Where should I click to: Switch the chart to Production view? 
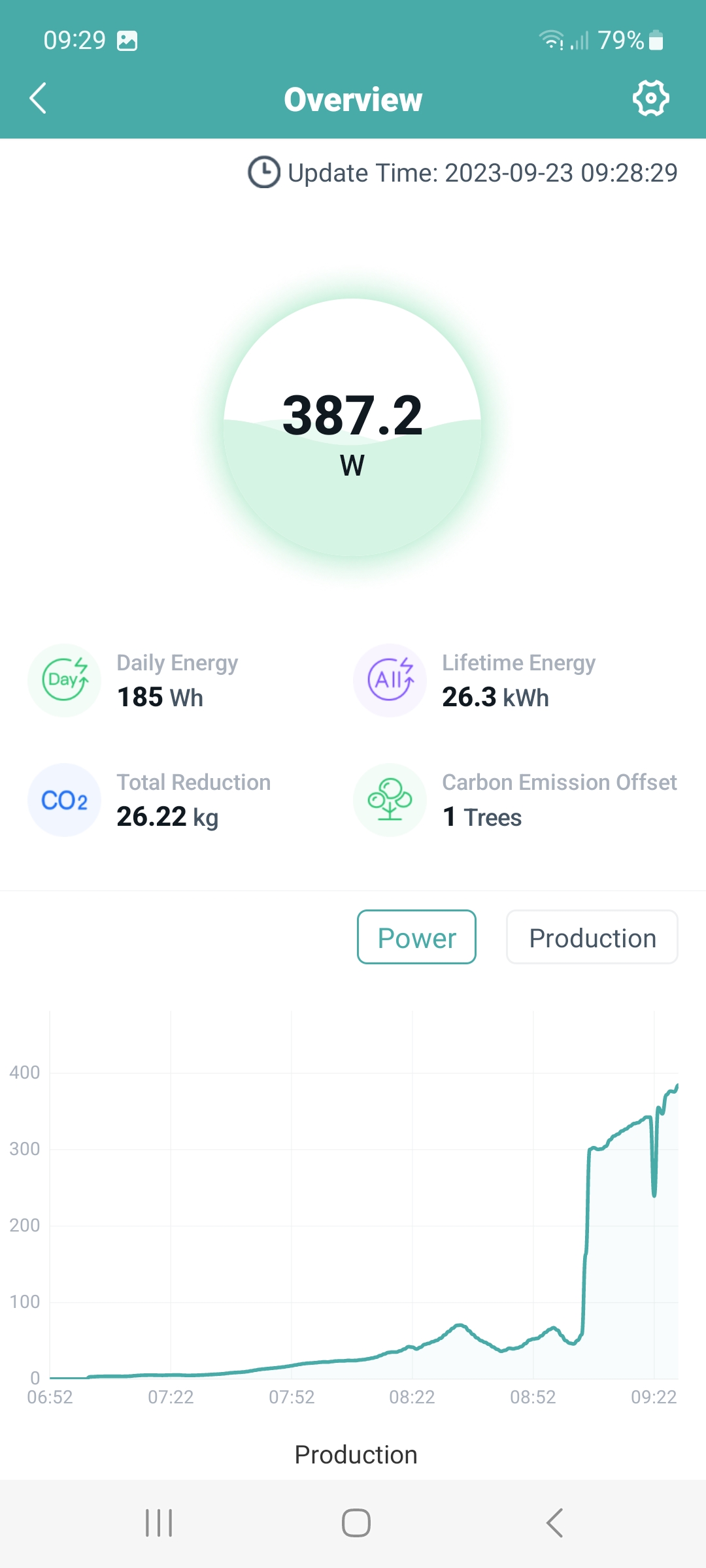pyautogui.click(x=592, y=937)
